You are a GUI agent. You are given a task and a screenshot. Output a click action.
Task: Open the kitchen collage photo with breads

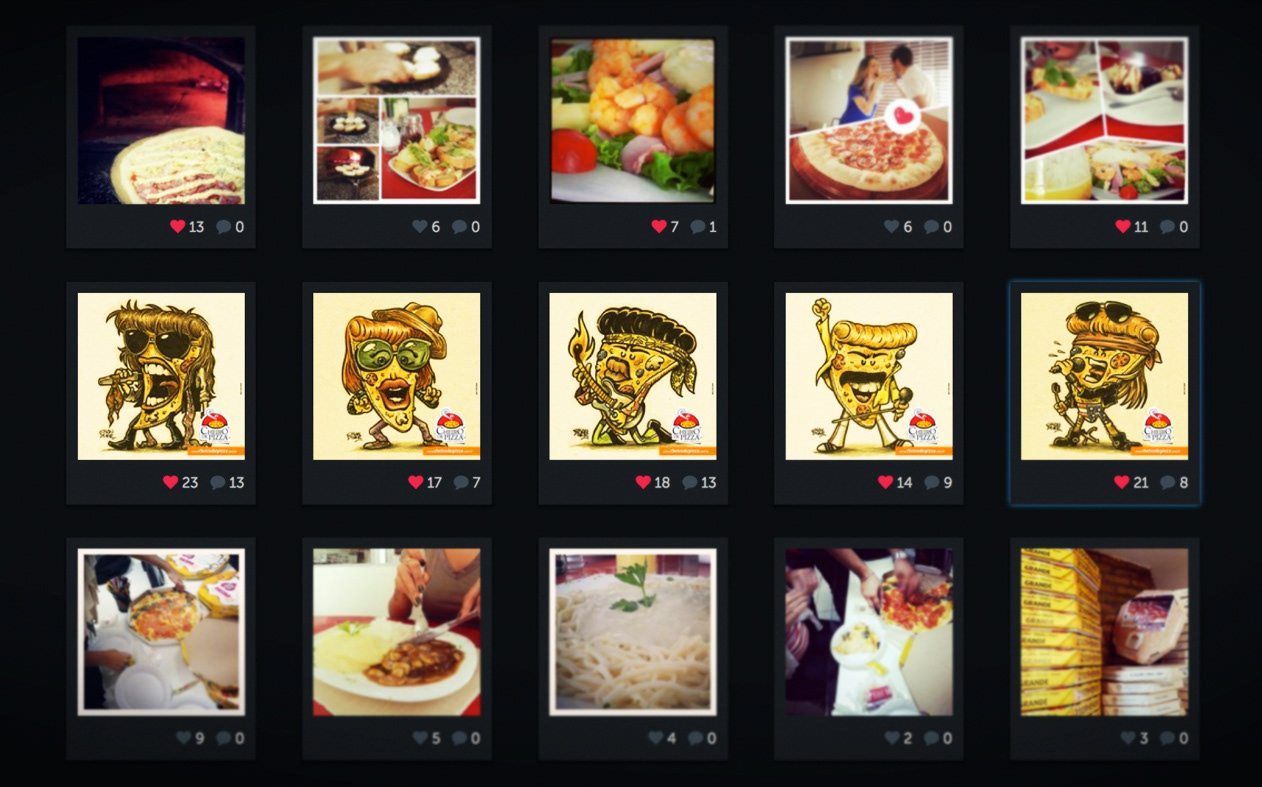[397, 120]
